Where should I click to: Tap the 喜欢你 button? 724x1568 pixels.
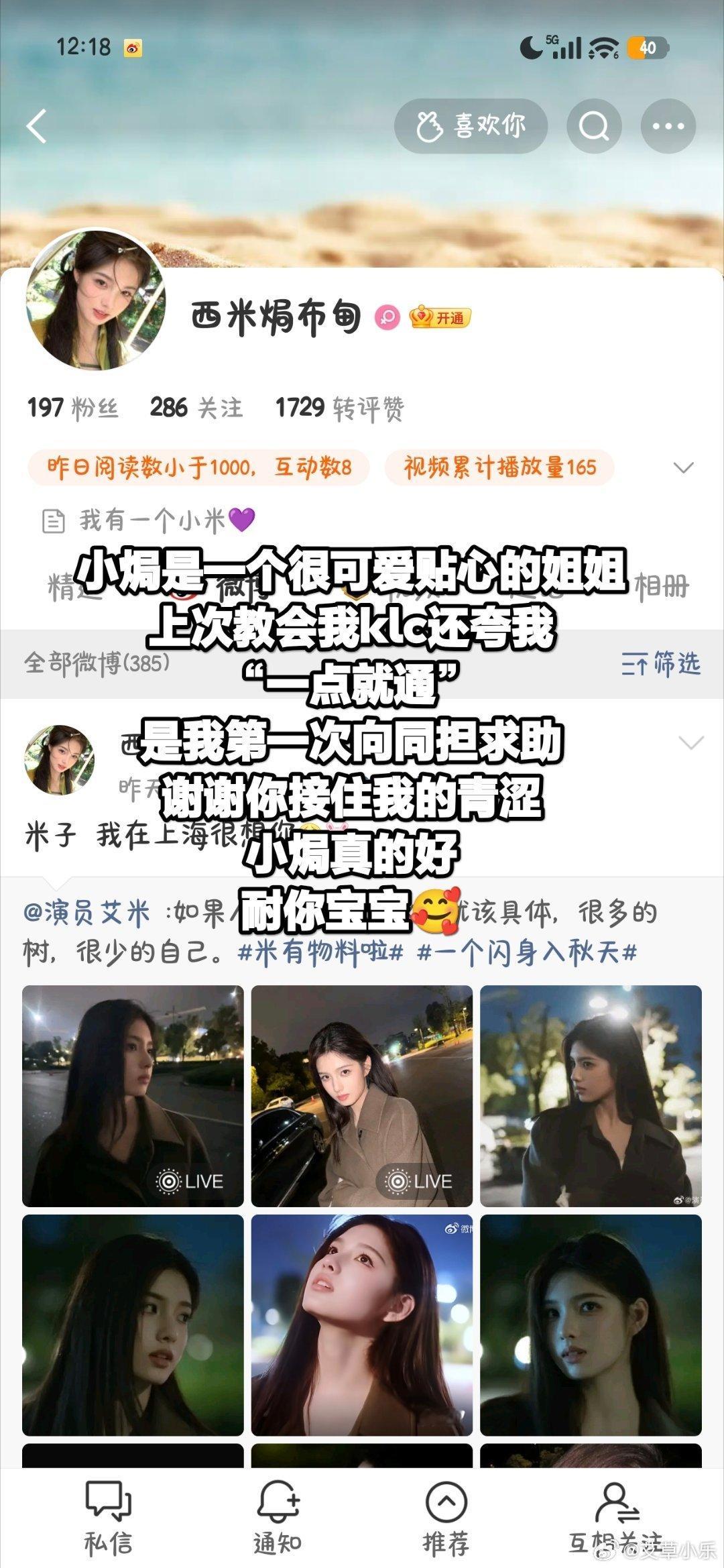[471, 125]
